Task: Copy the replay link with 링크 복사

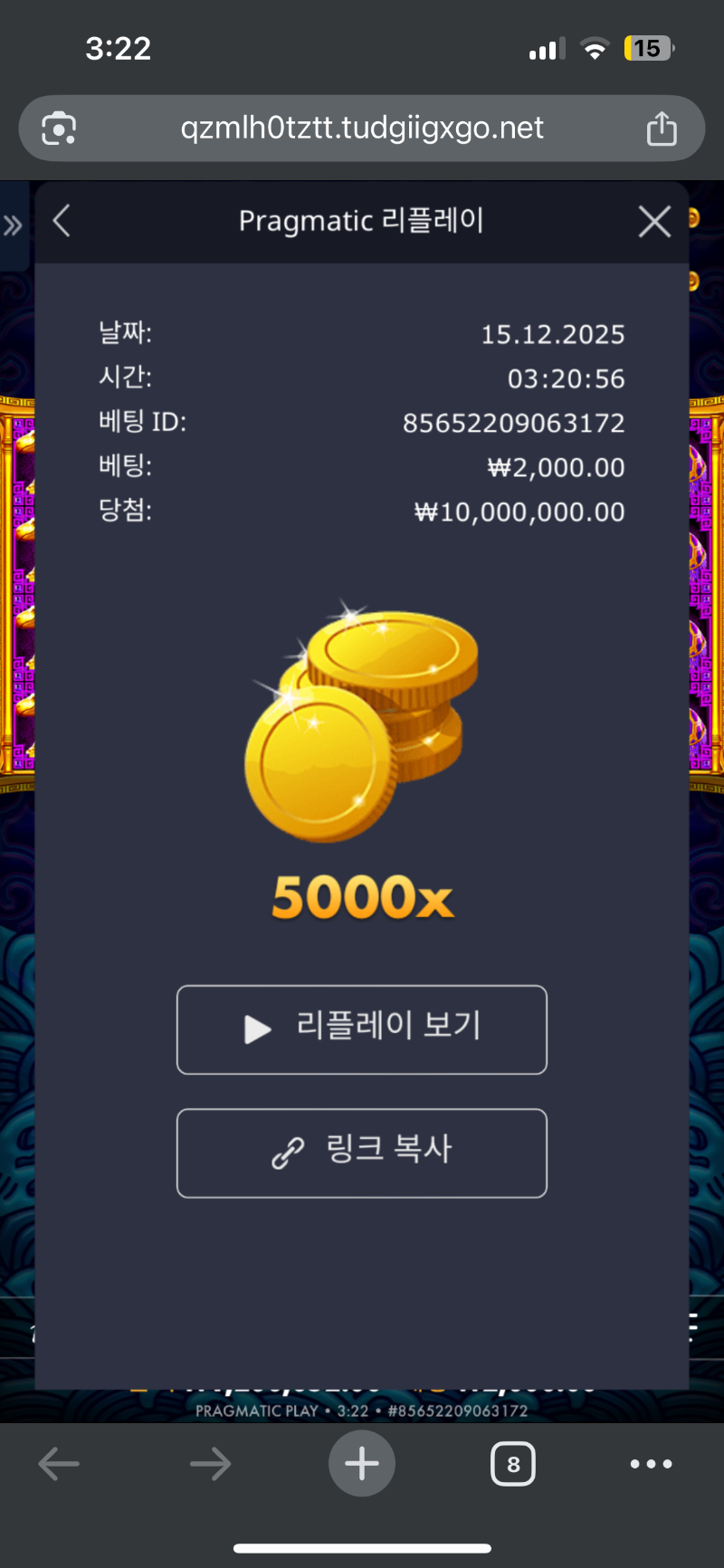Action: (x=362, y=1152)
